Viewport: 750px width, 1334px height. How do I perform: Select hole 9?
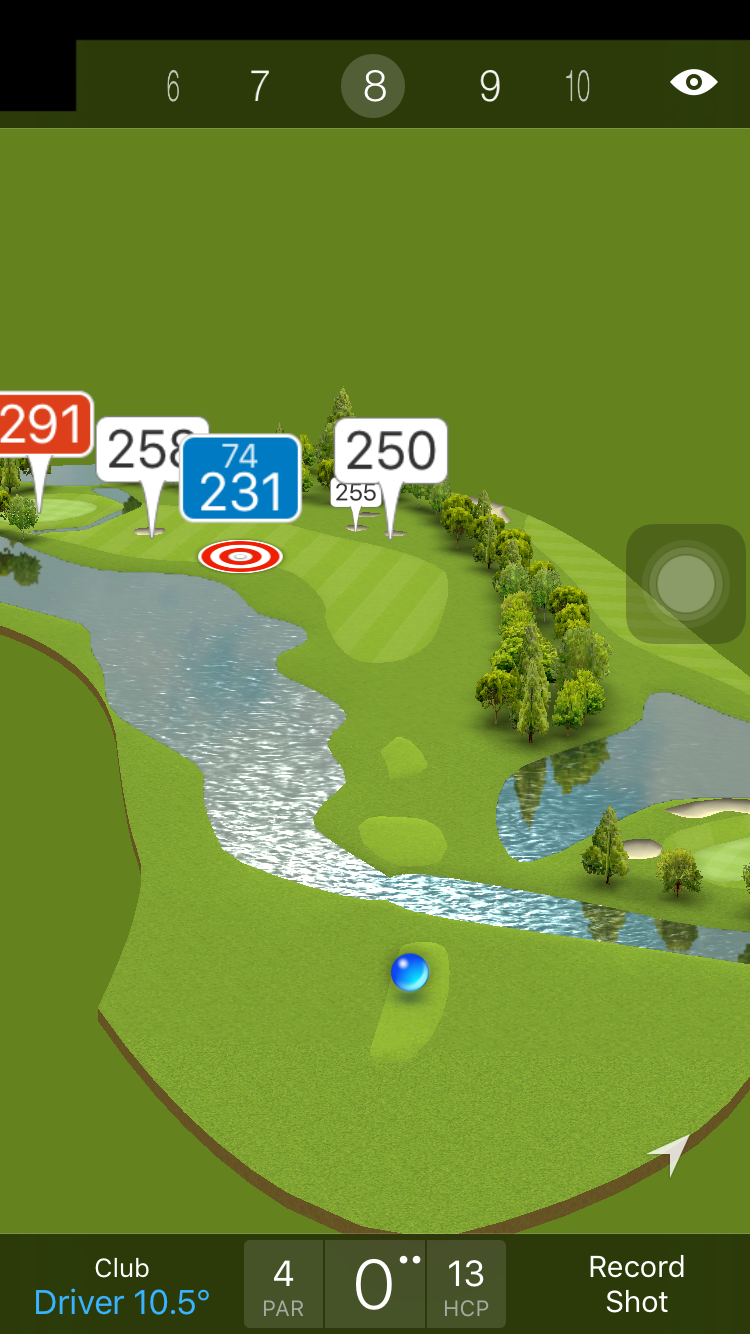[x=489, y=87]
